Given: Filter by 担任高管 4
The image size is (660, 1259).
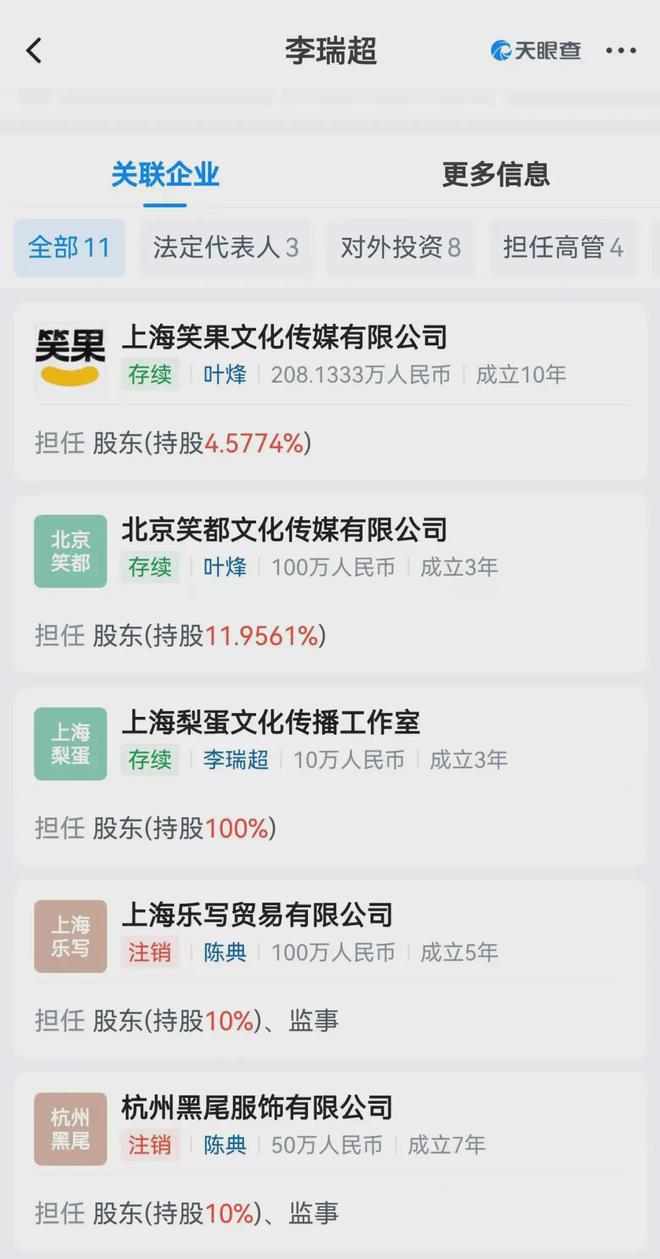Looking at the screenshot, I should point(563,248).
